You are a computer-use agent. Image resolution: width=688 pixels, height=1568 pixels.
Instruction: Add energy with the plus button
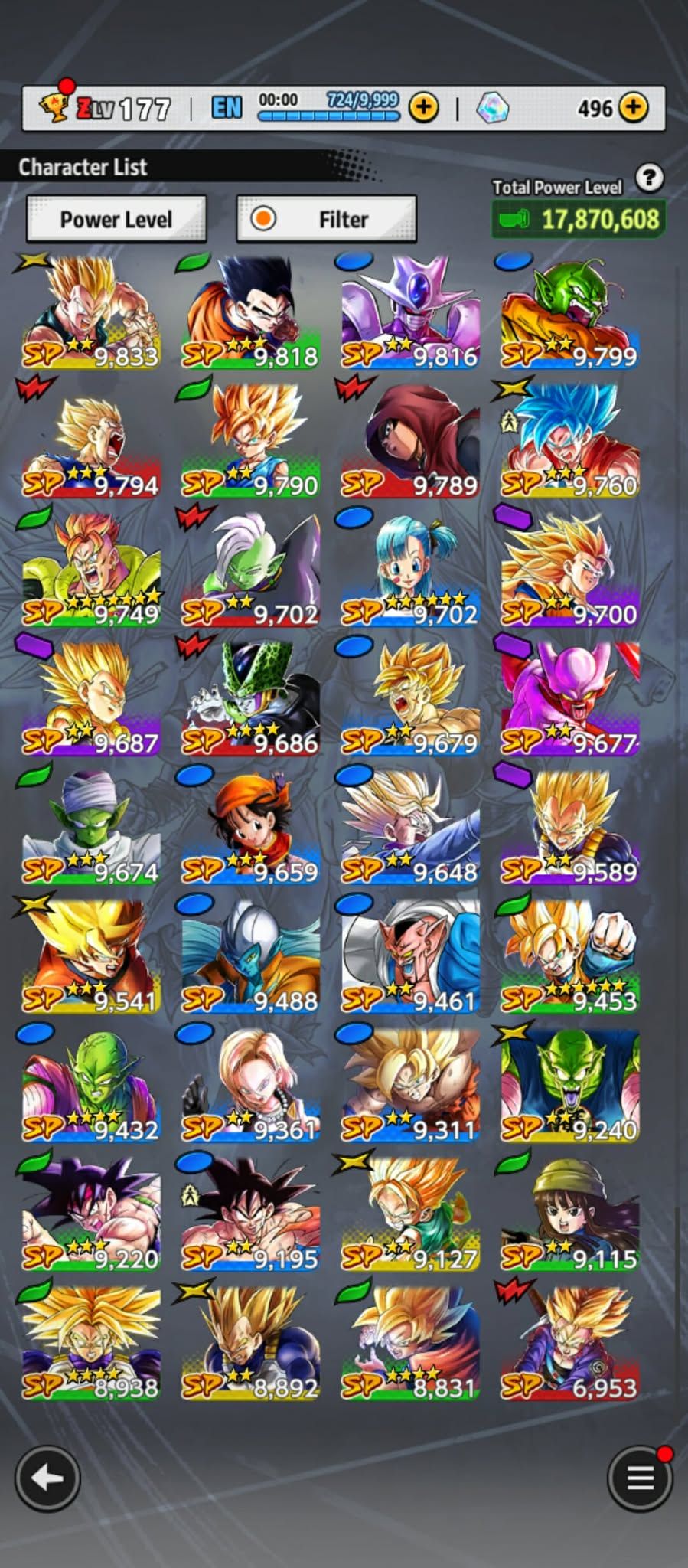tap(423, 108)
